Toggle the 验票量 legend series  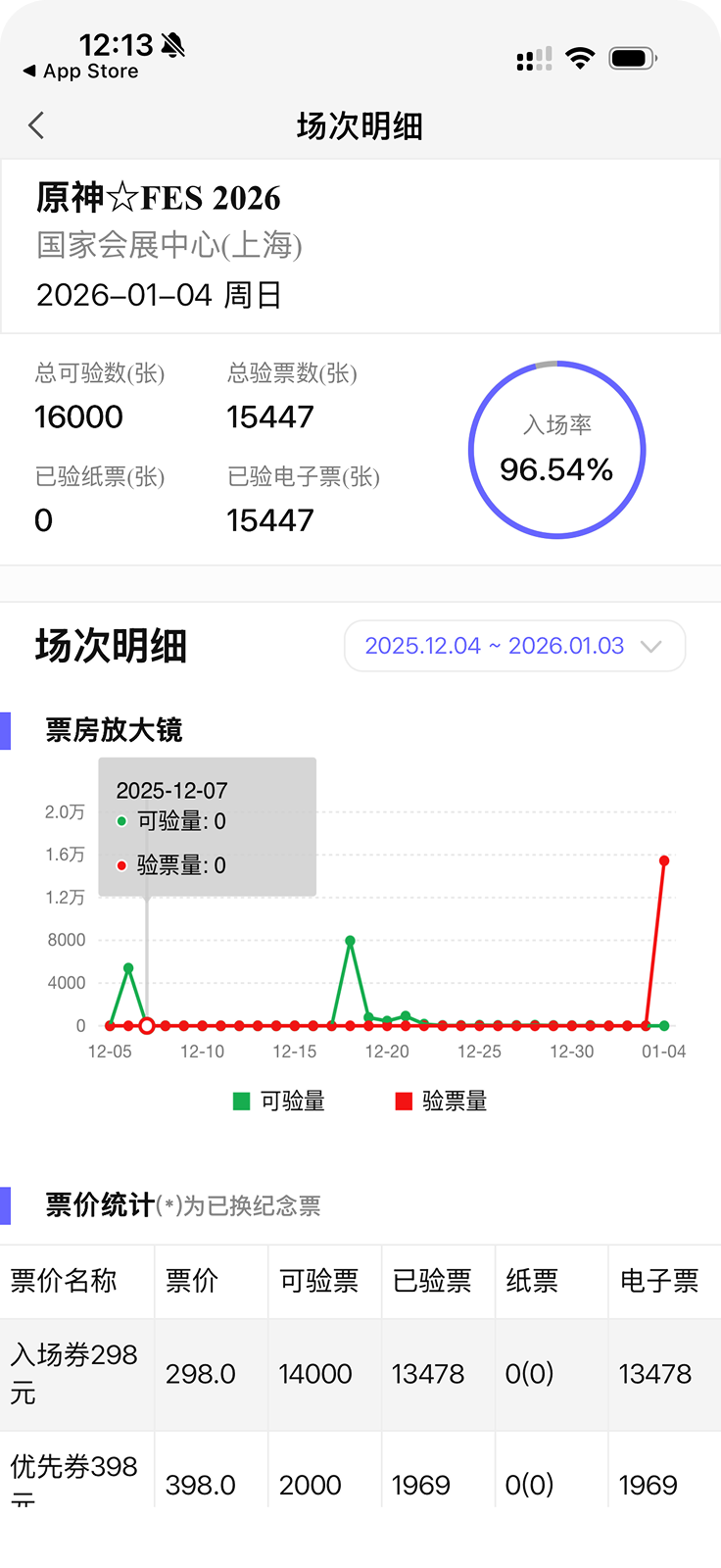click(441, 1102)
